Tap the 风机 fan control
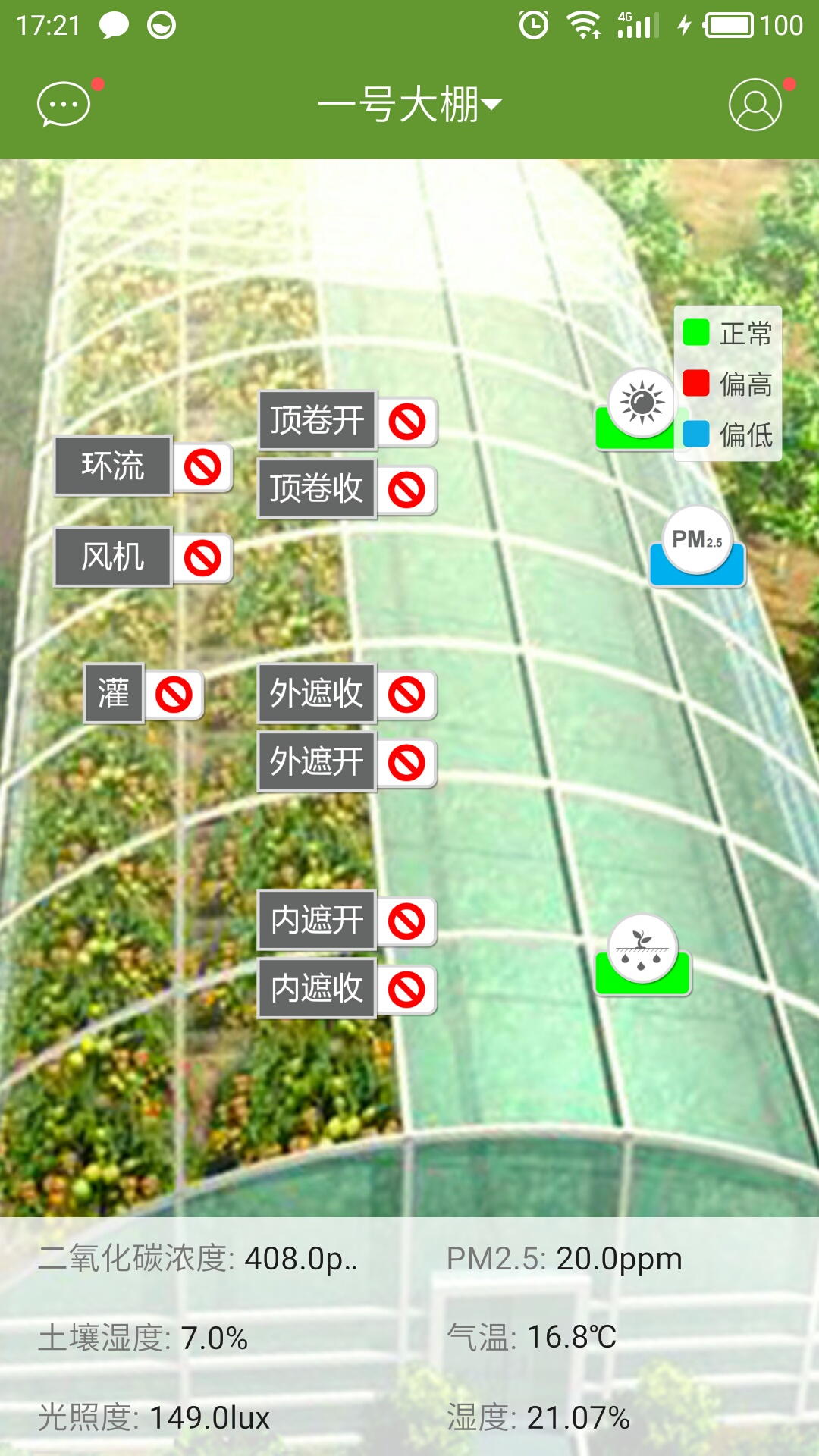This screenshot has height=1456, width=819. click(x=113, y=557)
